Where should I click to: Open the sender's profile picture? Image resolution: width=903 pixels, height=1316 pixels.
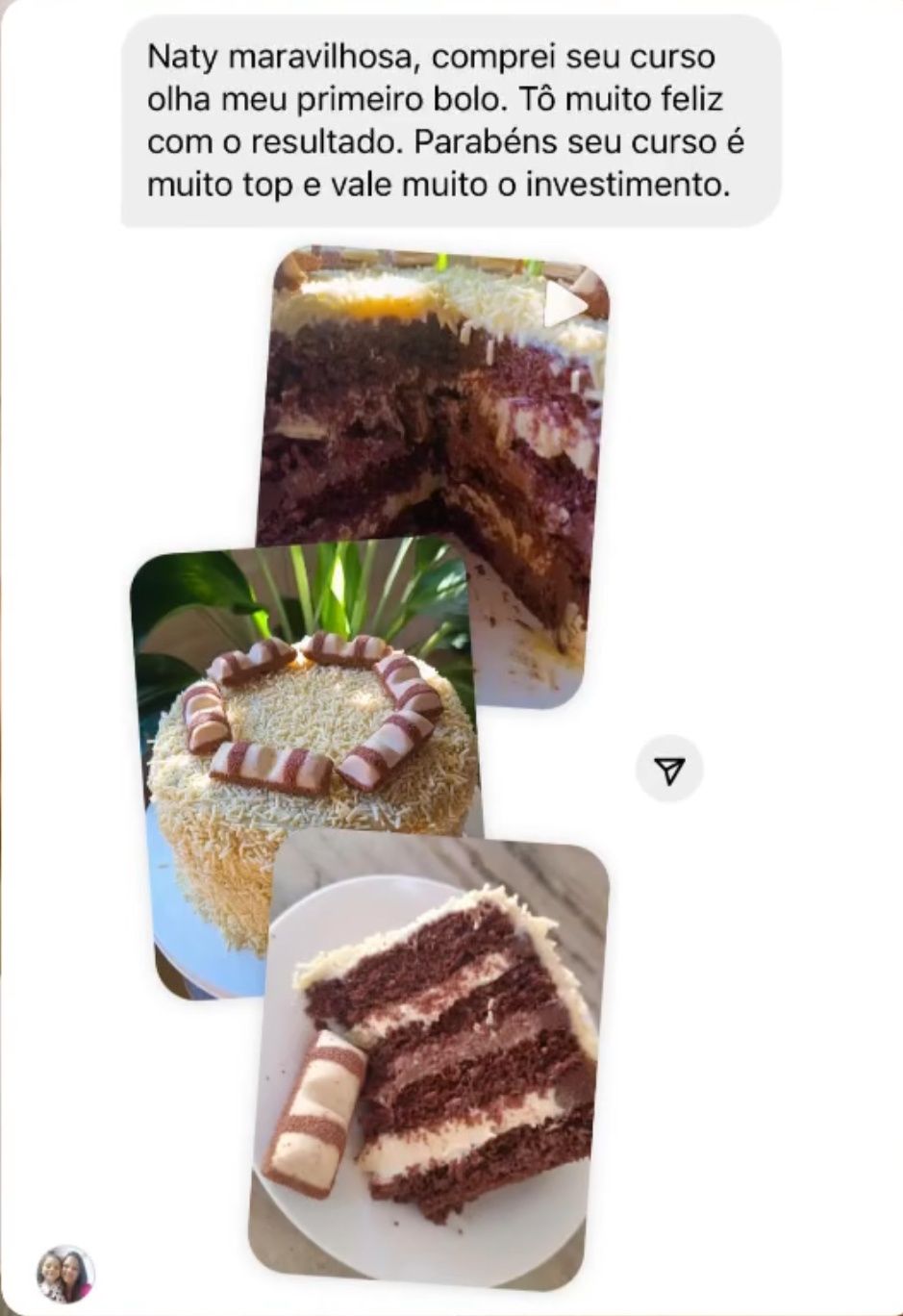[x=64, y=1274]
